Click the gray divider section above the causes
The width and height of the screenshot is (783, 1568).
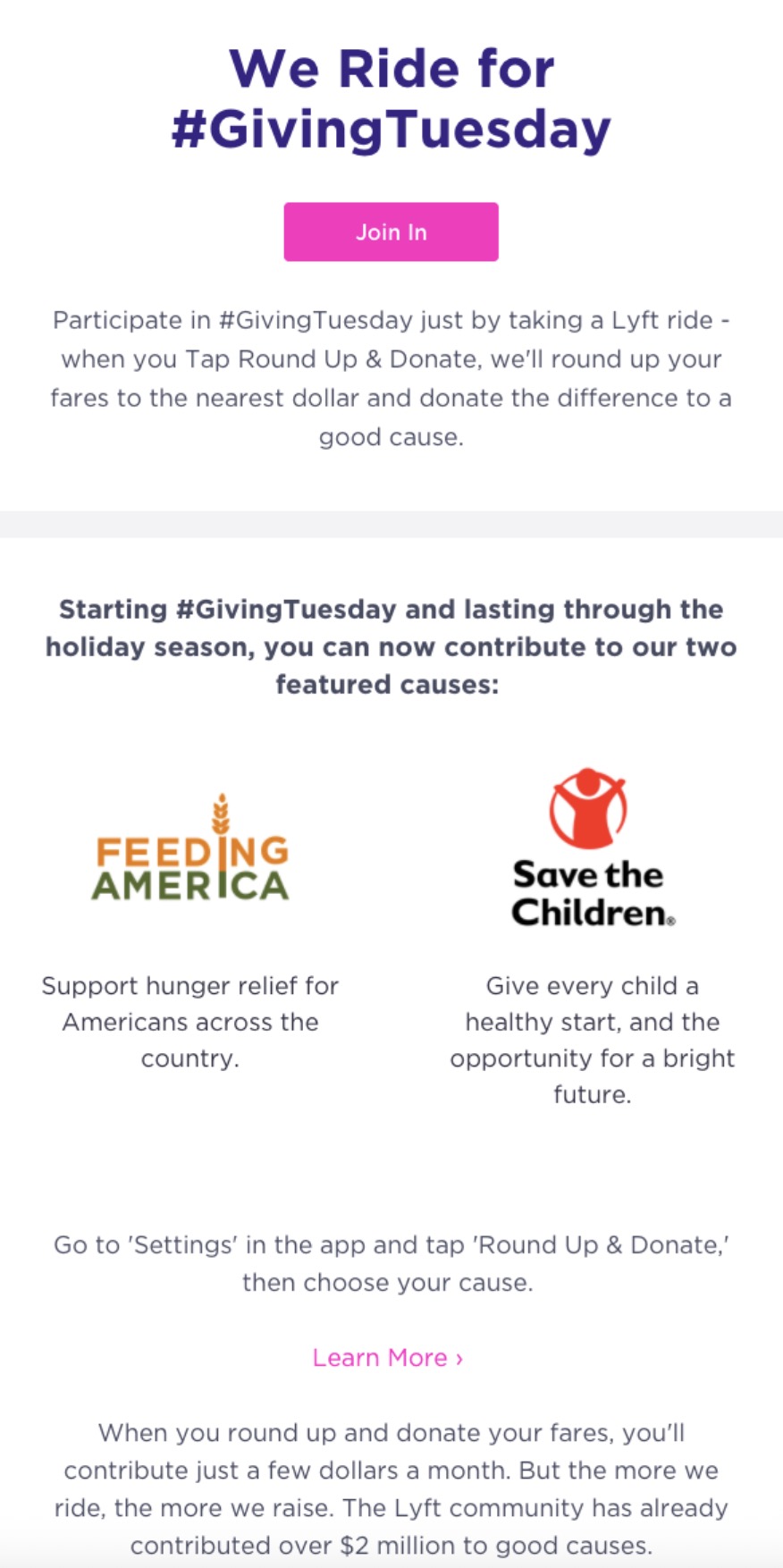(391, 526)
